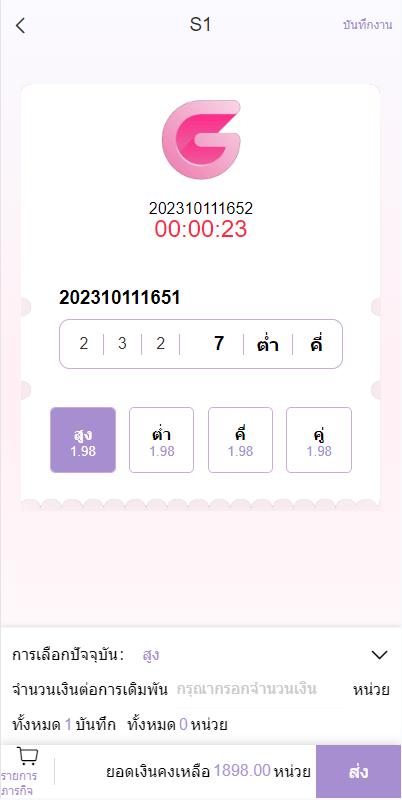This screenshot has width=402, height=800.
Task: Submit with the ส่ง button
Action: tap(359, 771)
